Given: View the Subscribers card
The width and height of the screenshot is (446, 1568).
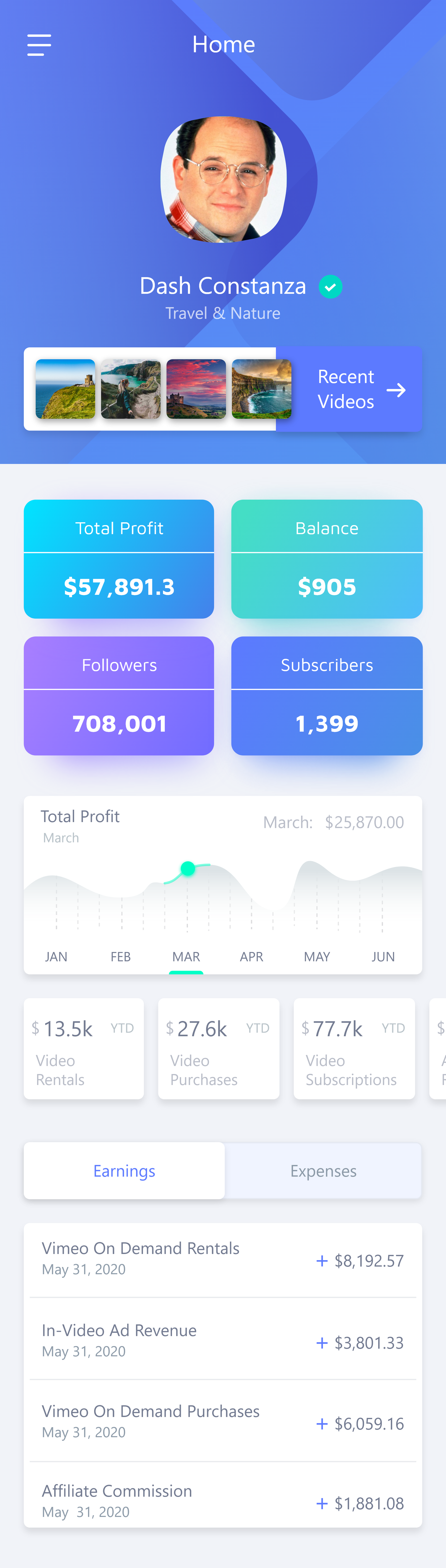Looking at the screenshot, I should pyautogui.click(x=327, y=696).
